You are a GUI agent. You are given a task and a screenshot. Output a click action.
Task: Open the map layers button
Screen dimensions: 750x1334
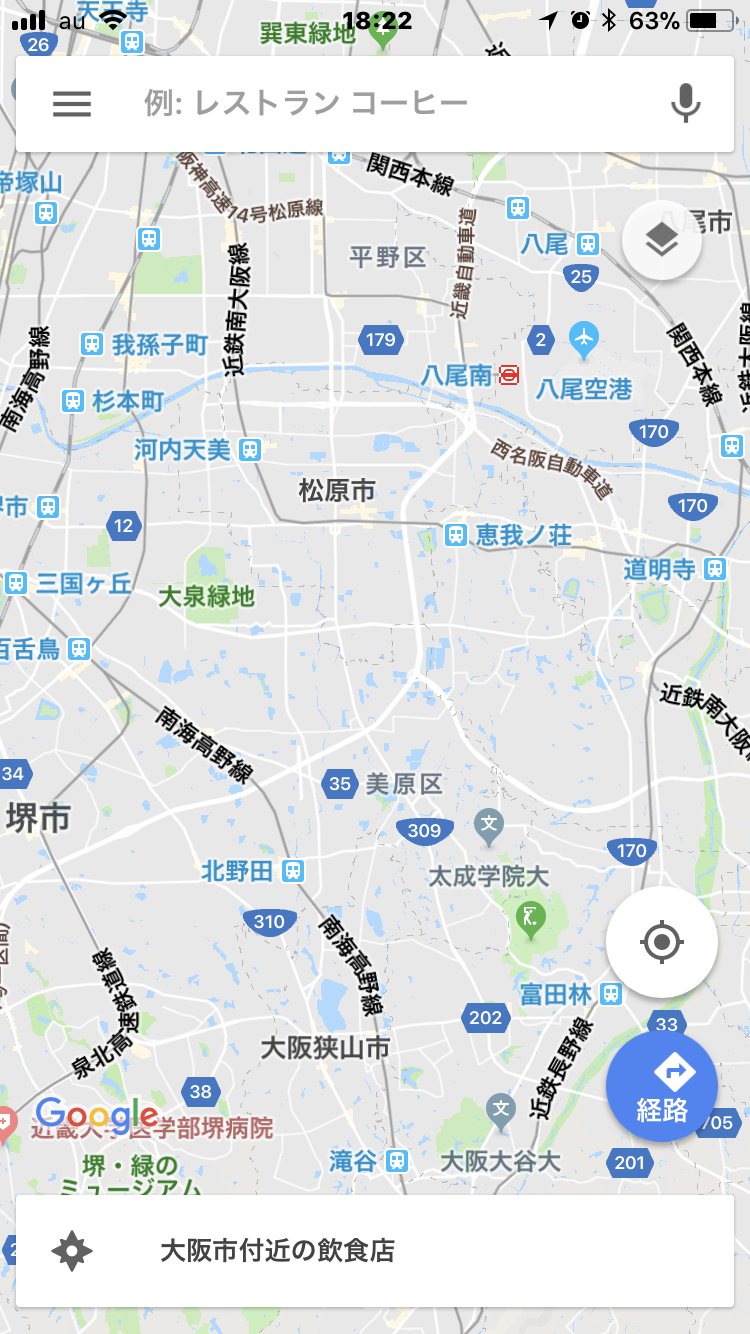661,240
